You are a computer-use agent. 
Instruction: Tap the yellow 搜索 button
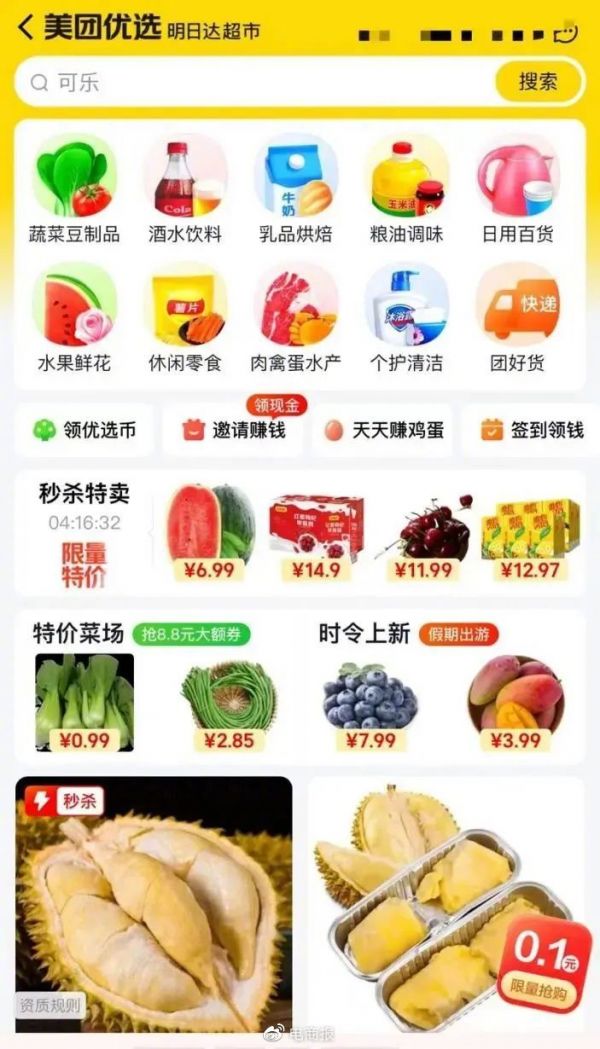click(x=538, y=82)
